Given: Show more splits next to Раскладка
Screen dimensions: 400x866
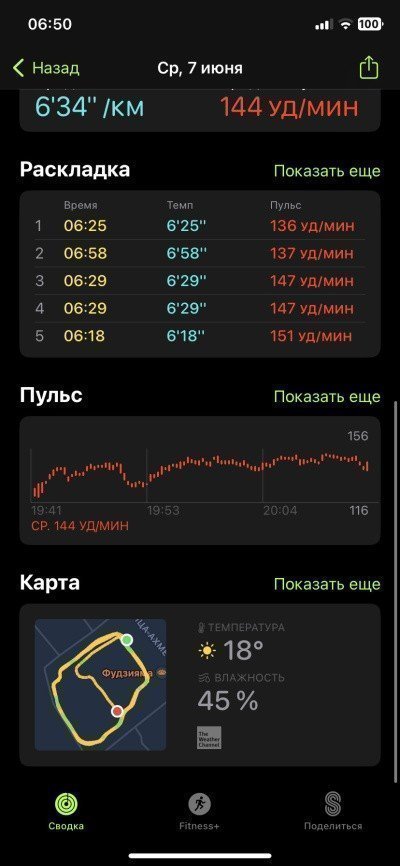Looking at the screenshot, I should coord(327,171).
